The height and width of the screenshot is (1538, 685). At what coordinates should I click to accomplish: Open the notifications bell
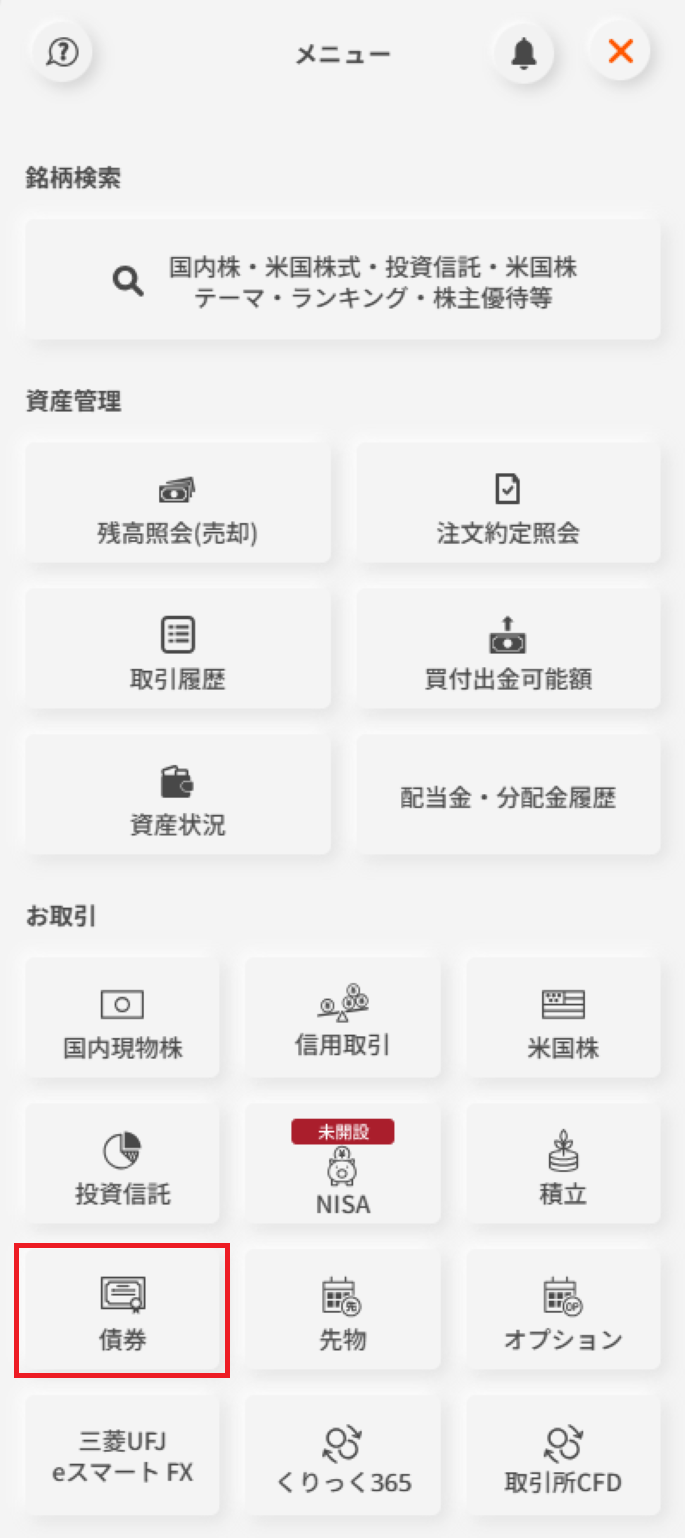coord(523,53)
